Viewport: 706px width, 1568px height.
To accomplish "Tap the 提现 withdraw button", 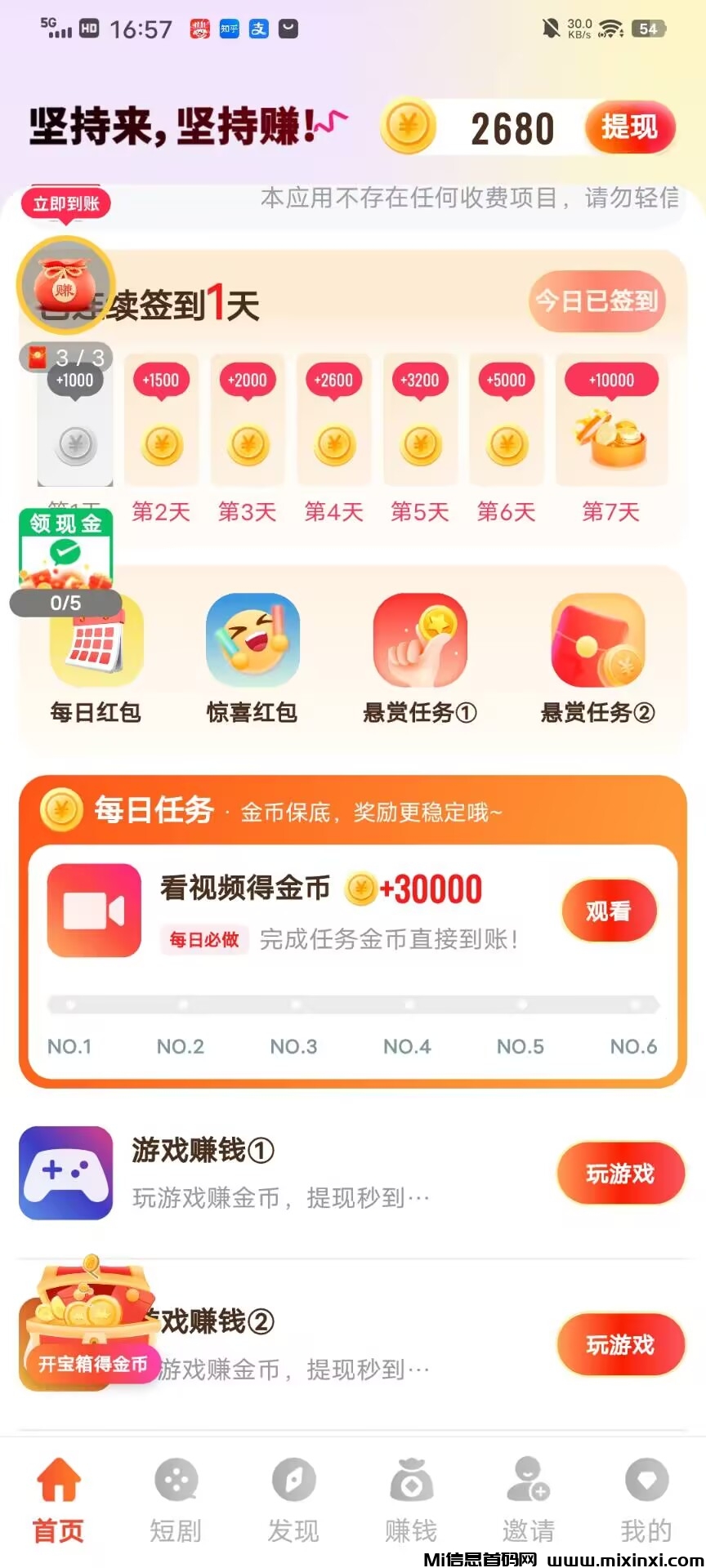I will pos(631,128).
